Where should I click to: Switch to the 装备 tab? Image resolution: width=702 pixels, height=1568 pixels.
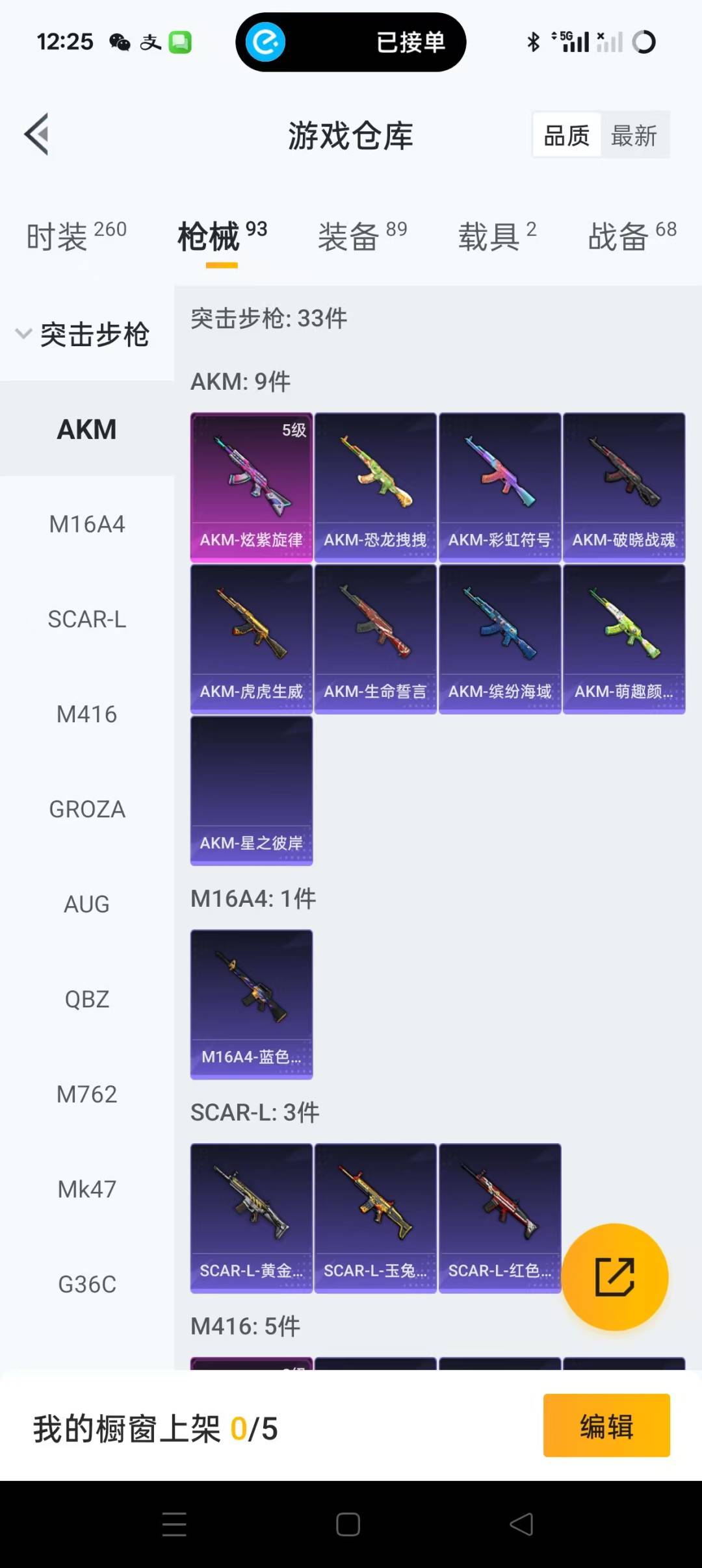[362, 236]
